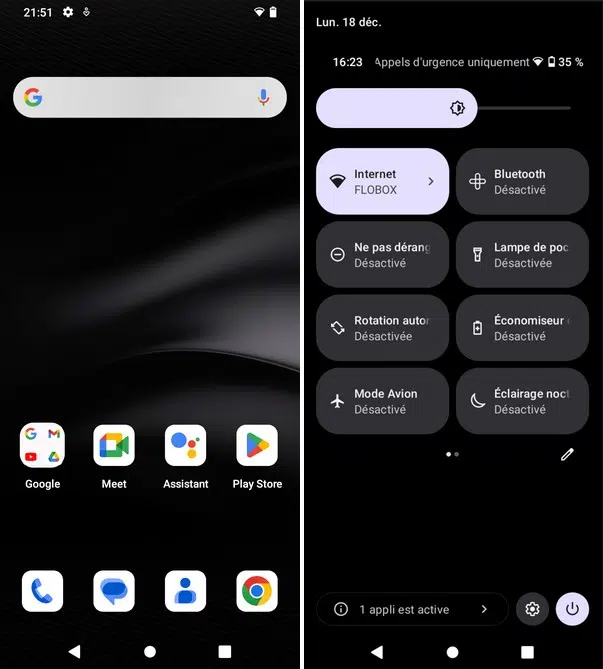Activate Mode Avion
The height and width of the screenshot is (669, 603).
pyautogui.click(x=382, y=401)
